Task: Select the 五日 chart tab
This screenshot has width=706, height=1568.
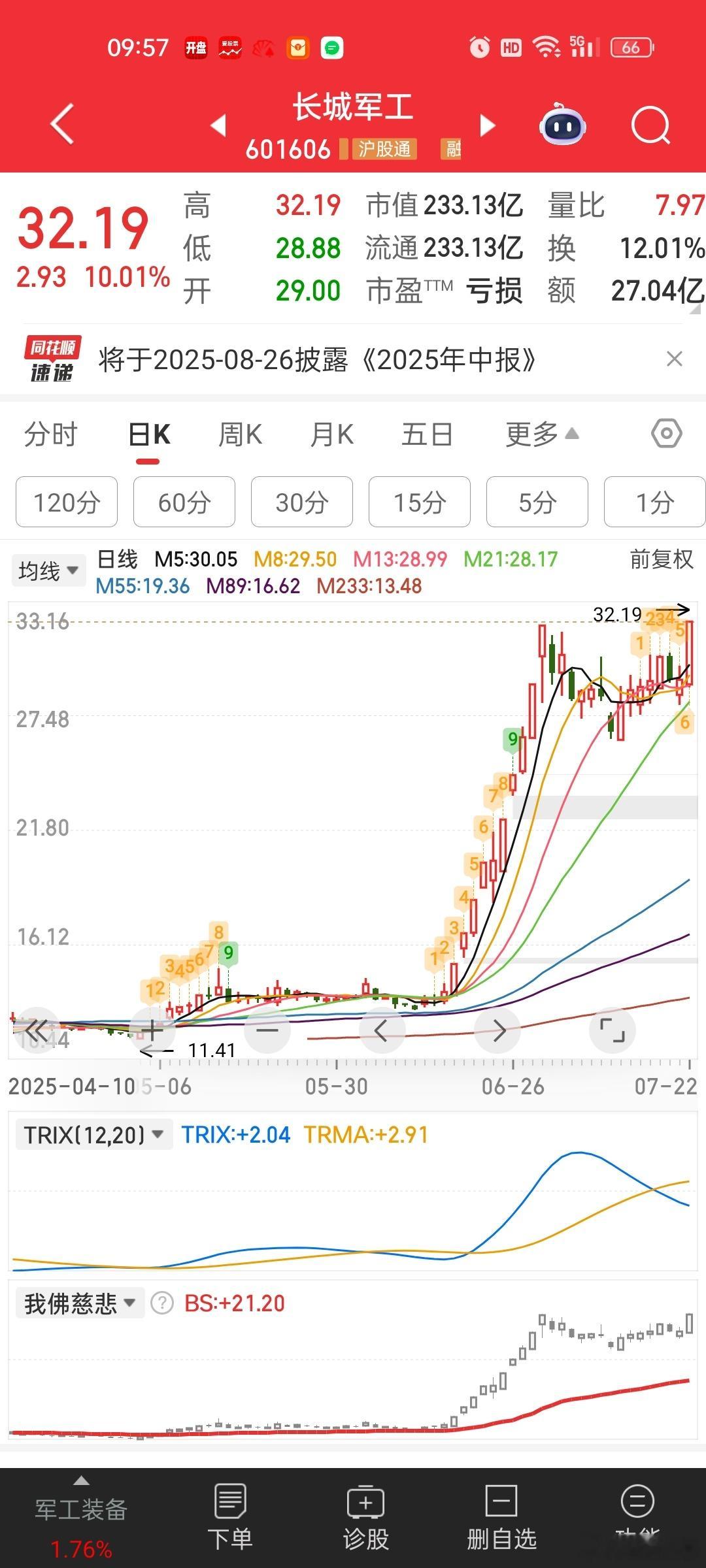Action: [427, 434]
